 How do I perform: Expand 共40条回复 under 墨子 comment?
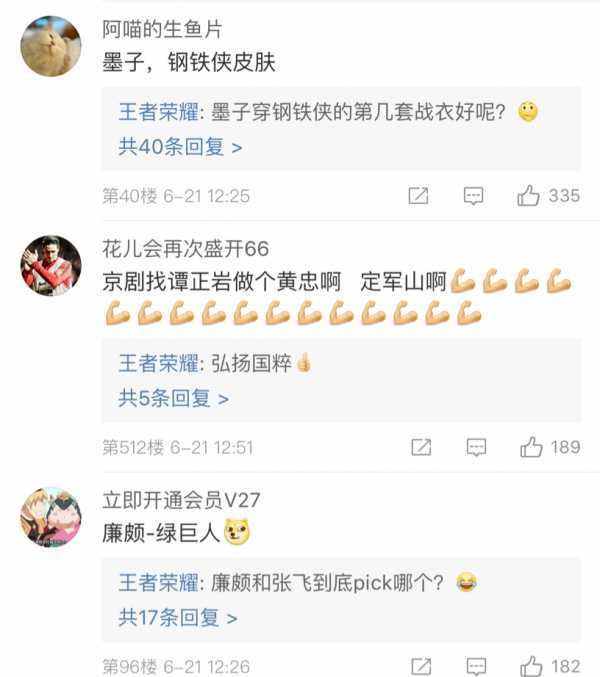180,147
